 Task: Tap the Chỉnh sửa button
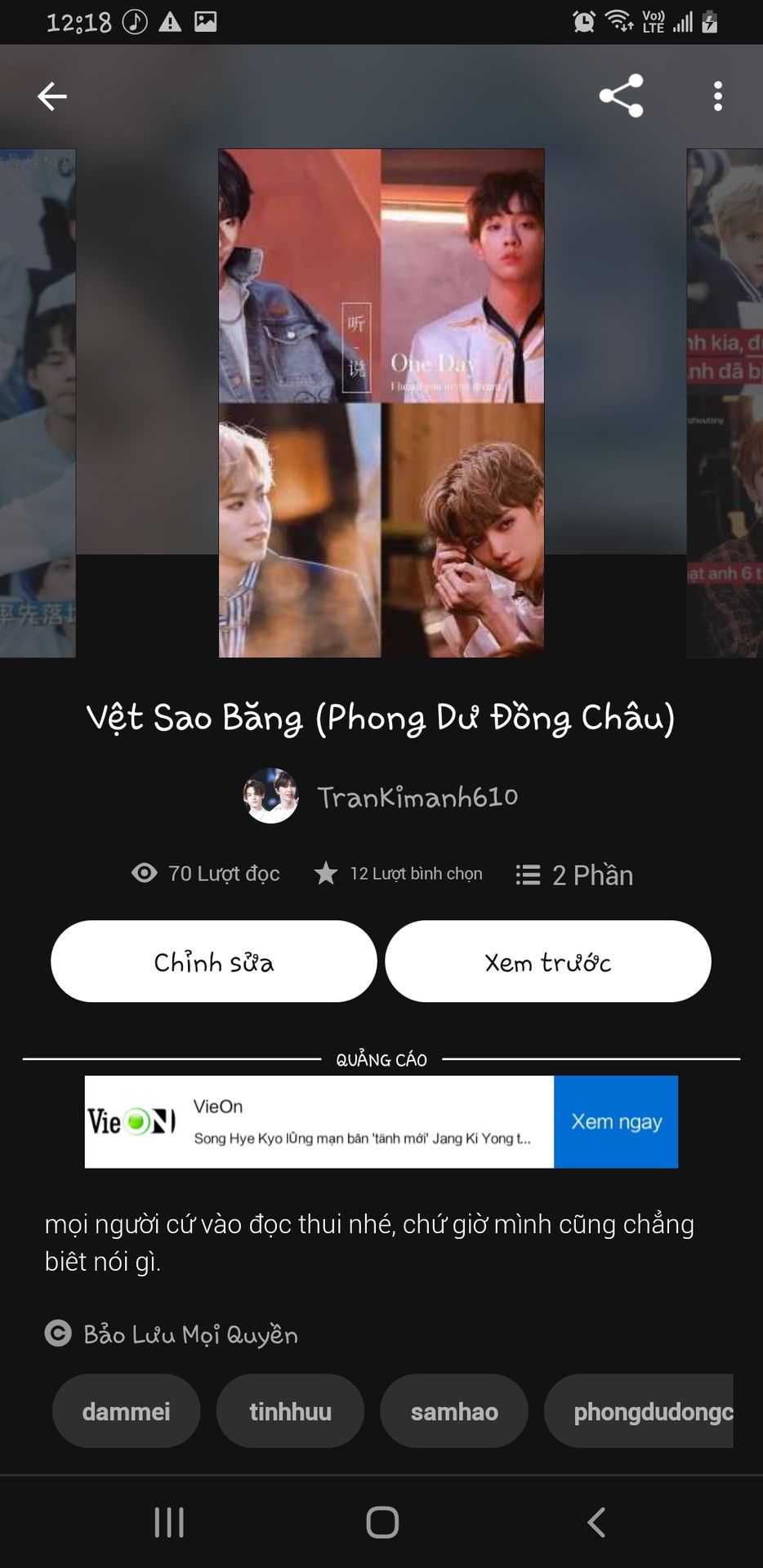(x=214, y=961)
